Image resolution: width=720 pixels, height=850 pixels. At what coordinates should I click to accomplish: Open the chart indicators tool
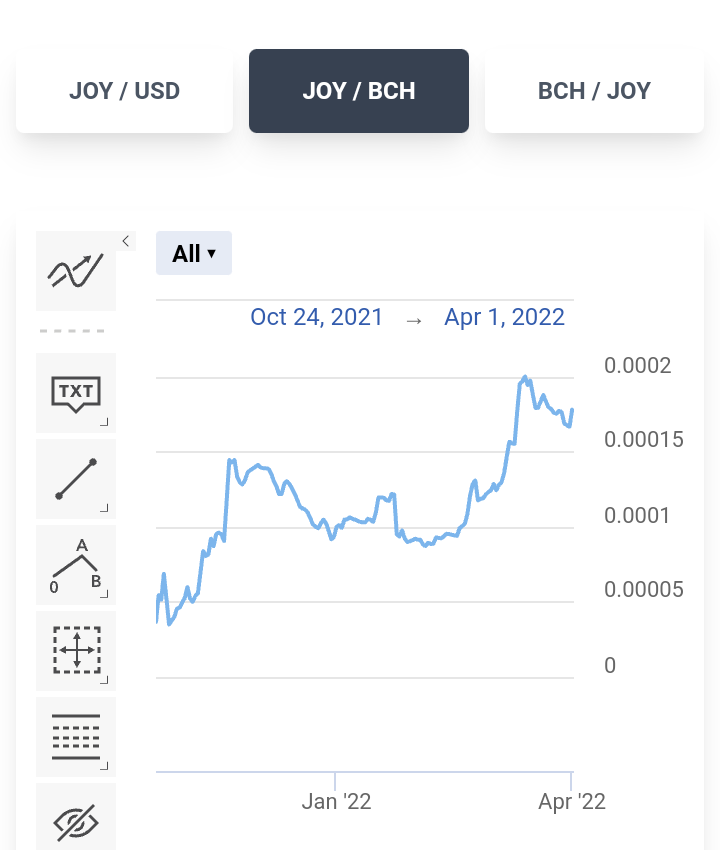point(76,271)
